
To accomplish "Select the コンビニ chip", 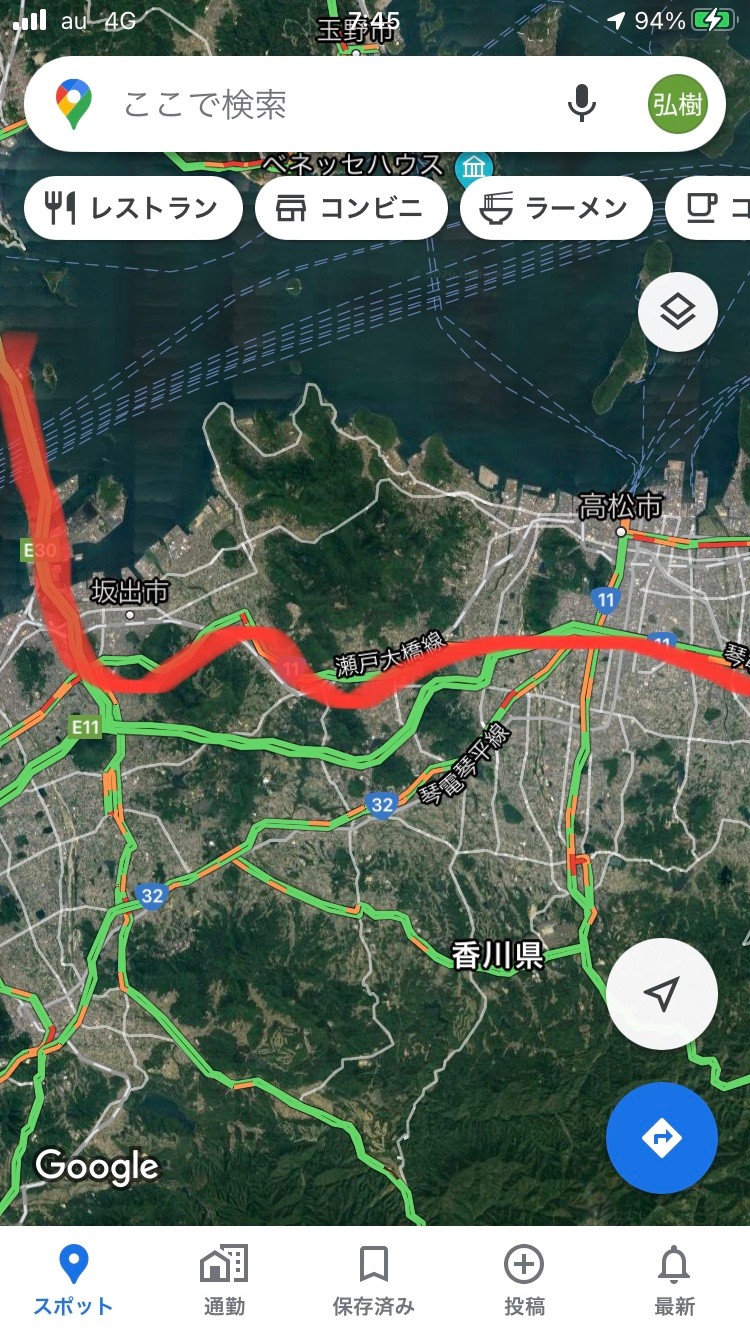I will tap(351, 208).
